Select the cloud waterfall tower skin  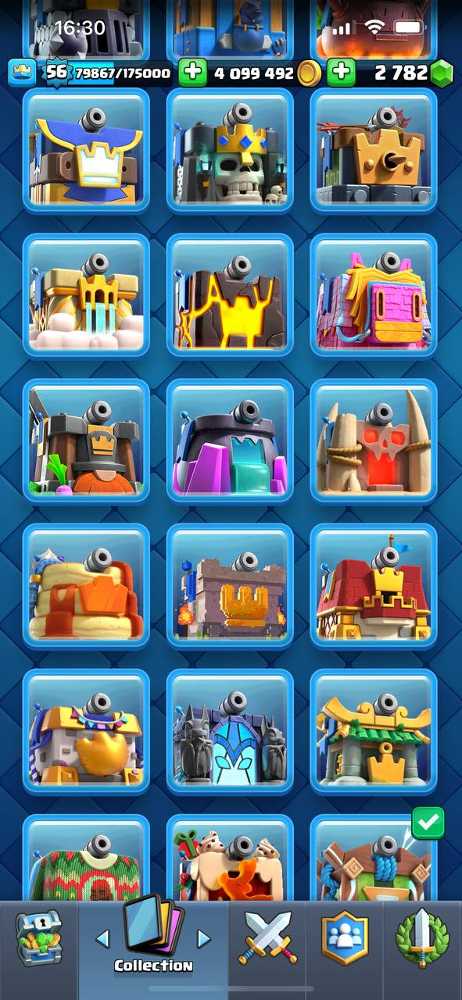coord(86,295)
